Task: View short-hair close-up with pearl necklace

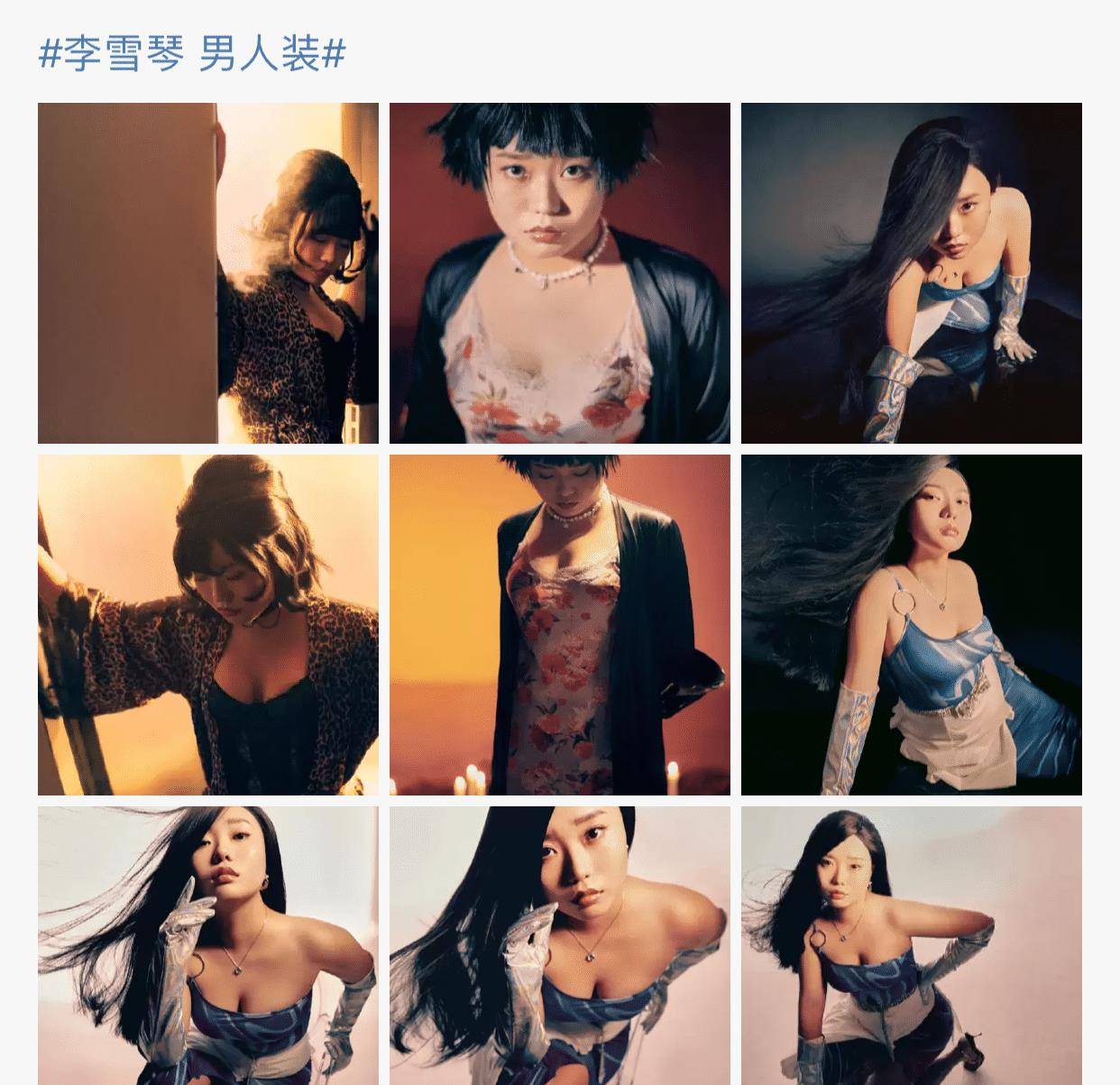Action: pyautogui.click(x=559, y=273)
